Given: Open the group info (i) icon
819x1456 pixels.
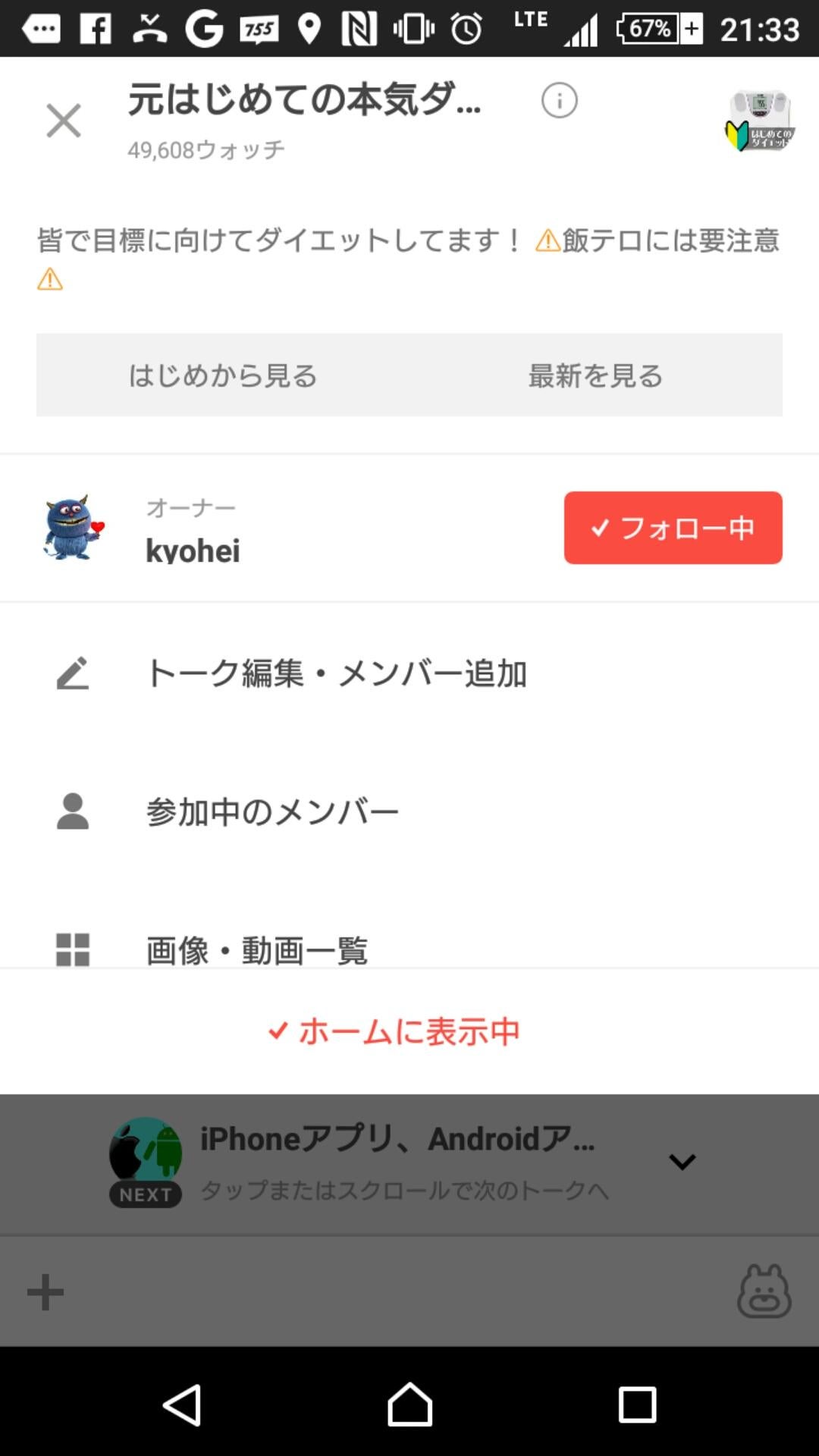Looking at the screenshot, I should [x=558, y=99].
